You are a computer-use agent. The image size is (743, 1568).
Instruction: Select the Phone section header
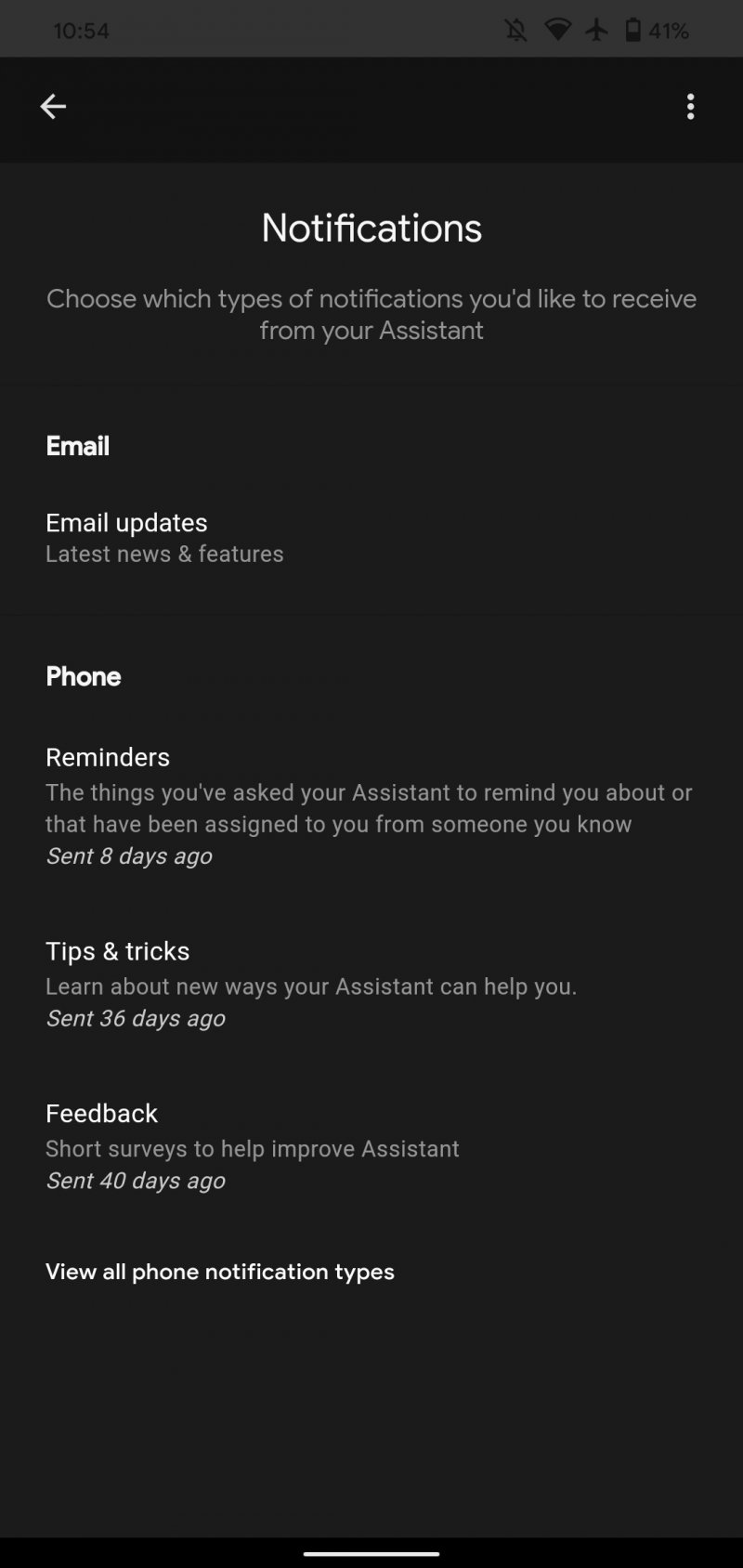[x=83, y=676]
